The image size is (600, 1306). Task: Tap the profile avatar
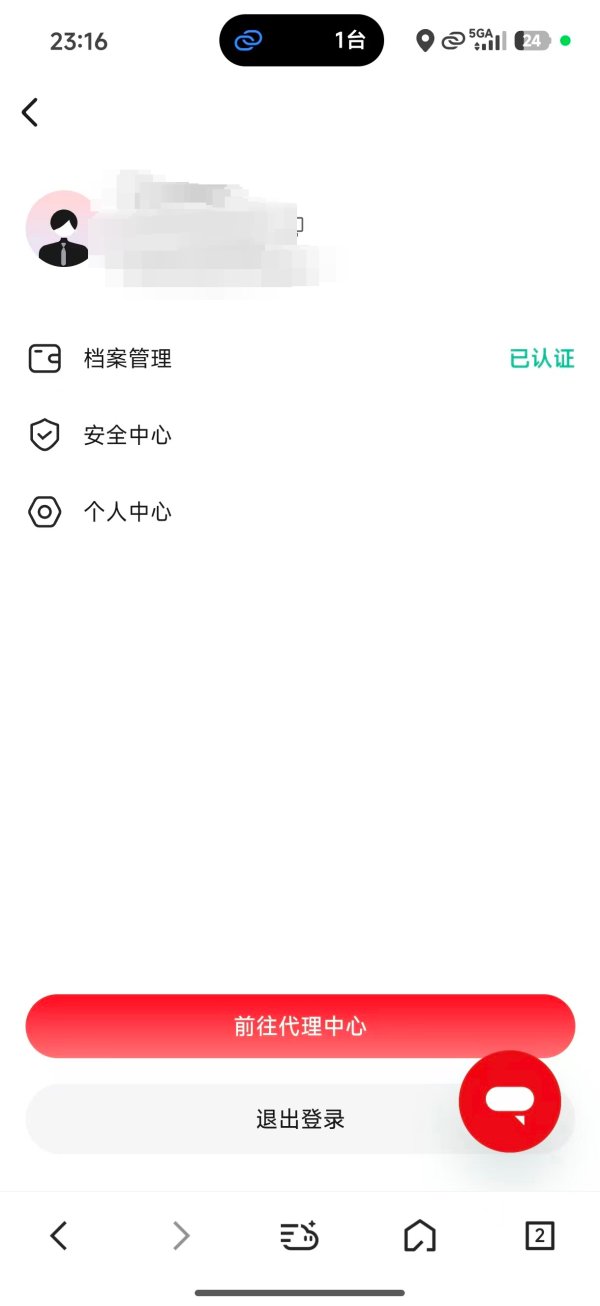click(62, 229)
